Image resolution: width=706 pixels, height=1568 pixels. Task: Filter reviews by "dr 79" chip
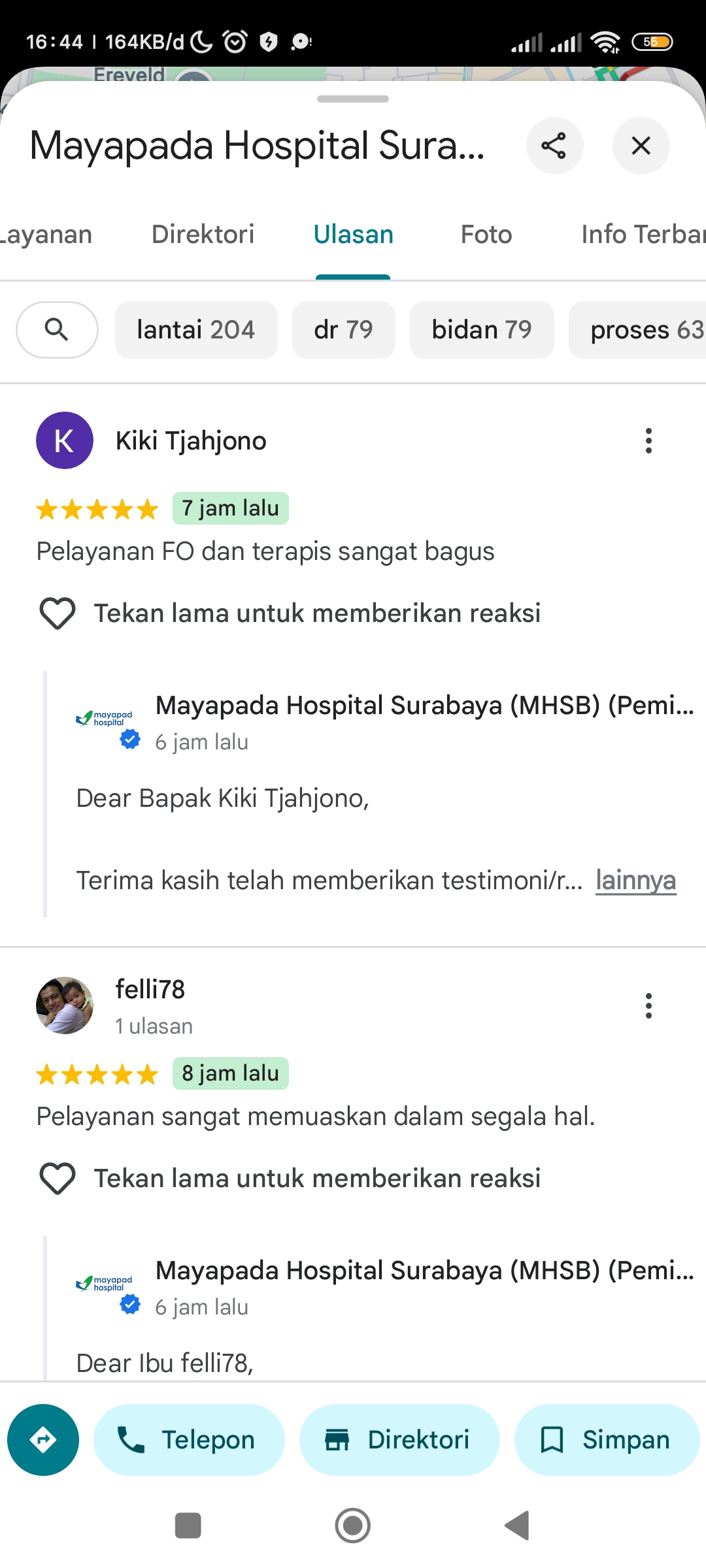tap(343, 330)
